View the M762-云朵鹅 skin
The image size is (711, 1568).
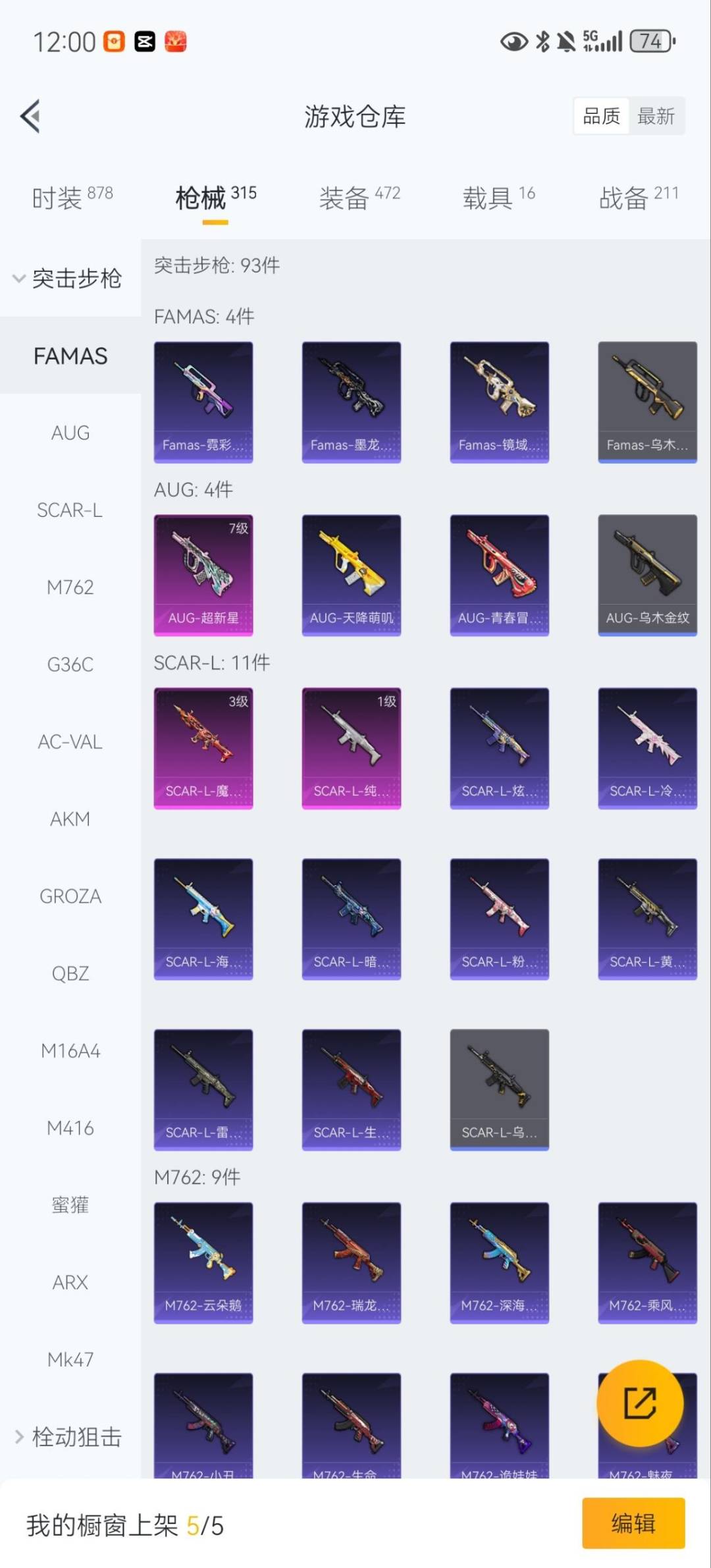[x=203, y=1262]
